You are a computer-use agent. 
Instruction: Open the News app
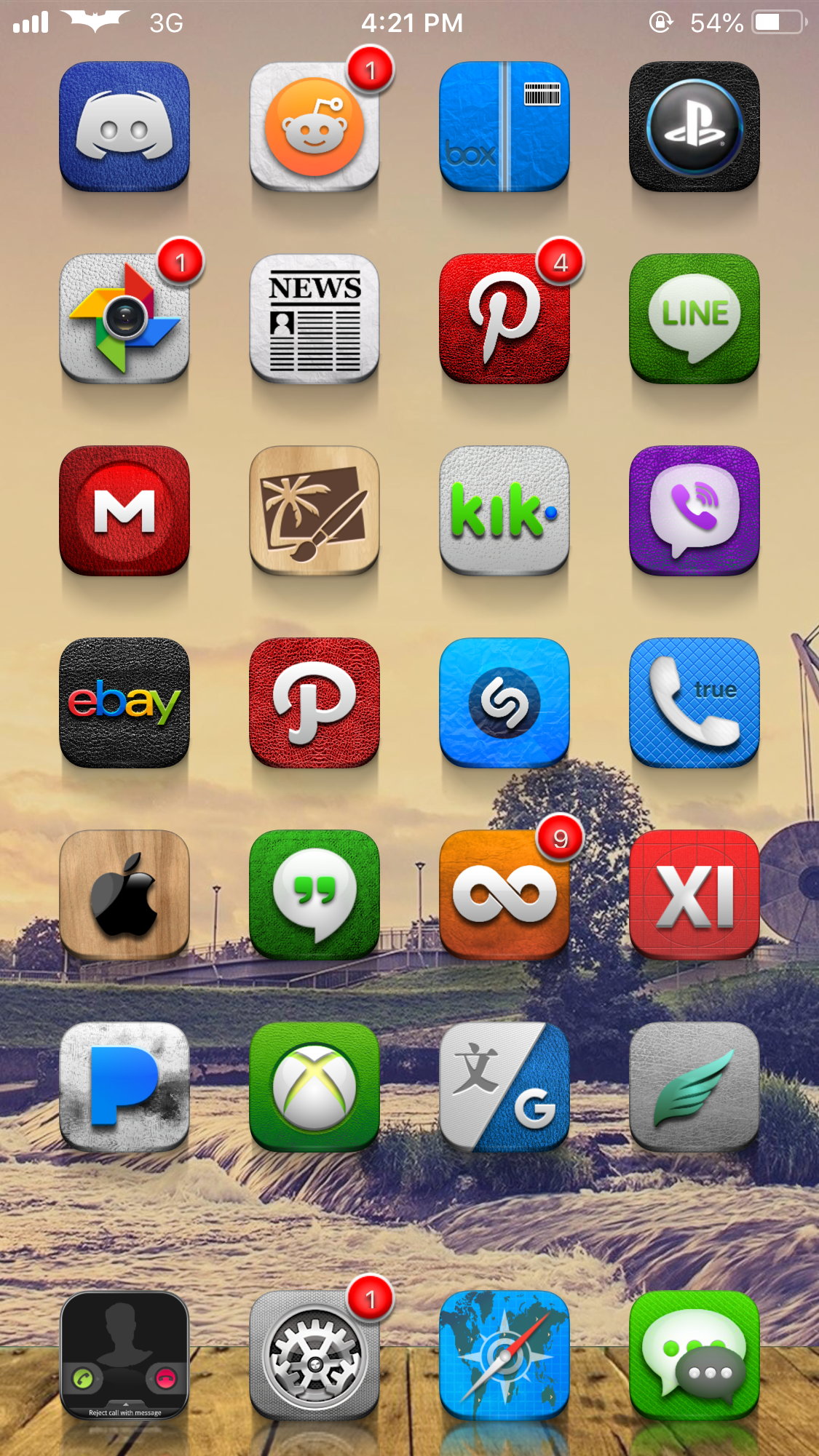point(314,319)
